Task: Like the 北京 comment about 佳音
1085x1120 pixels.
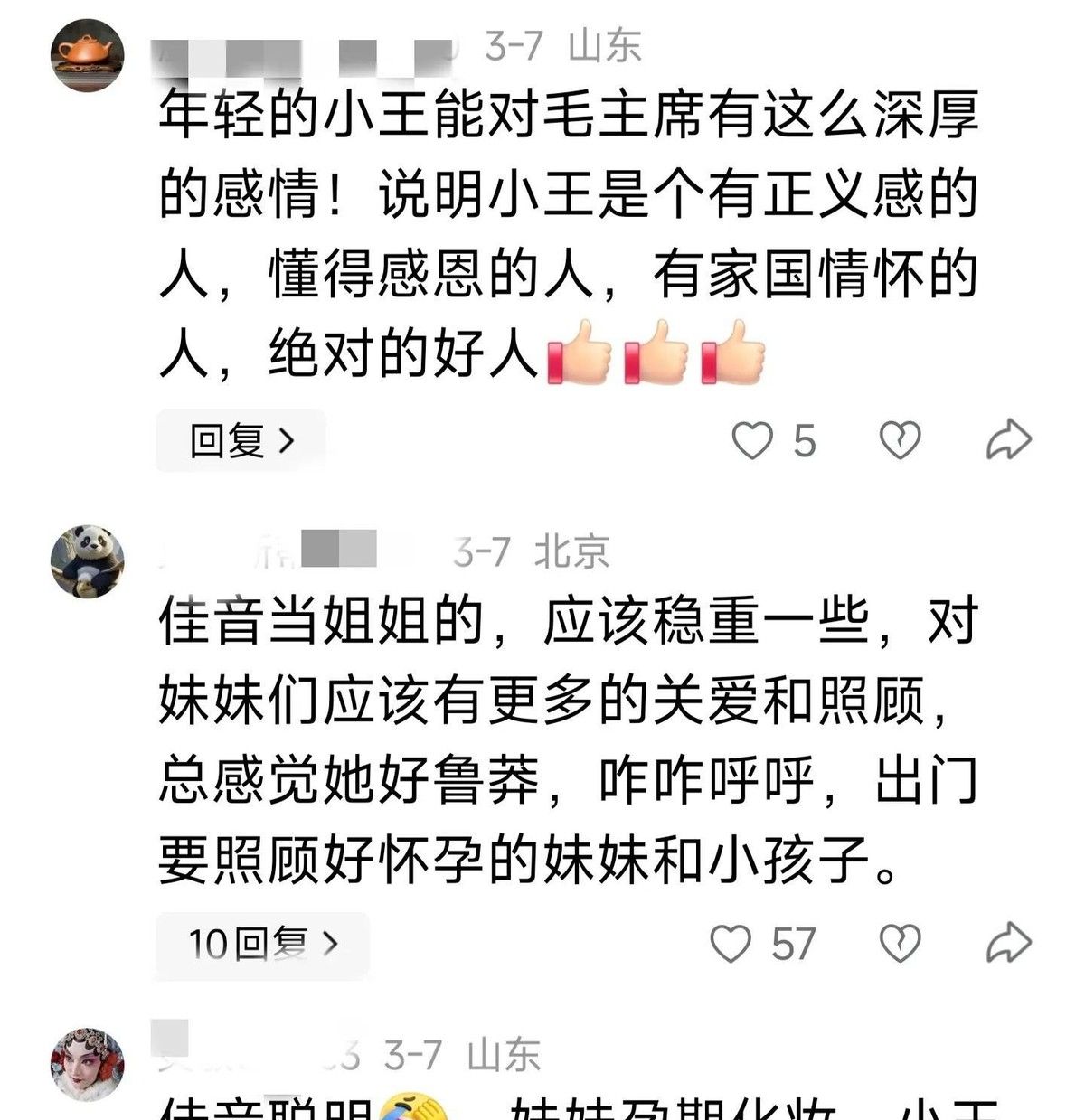Action: point(731,945)
